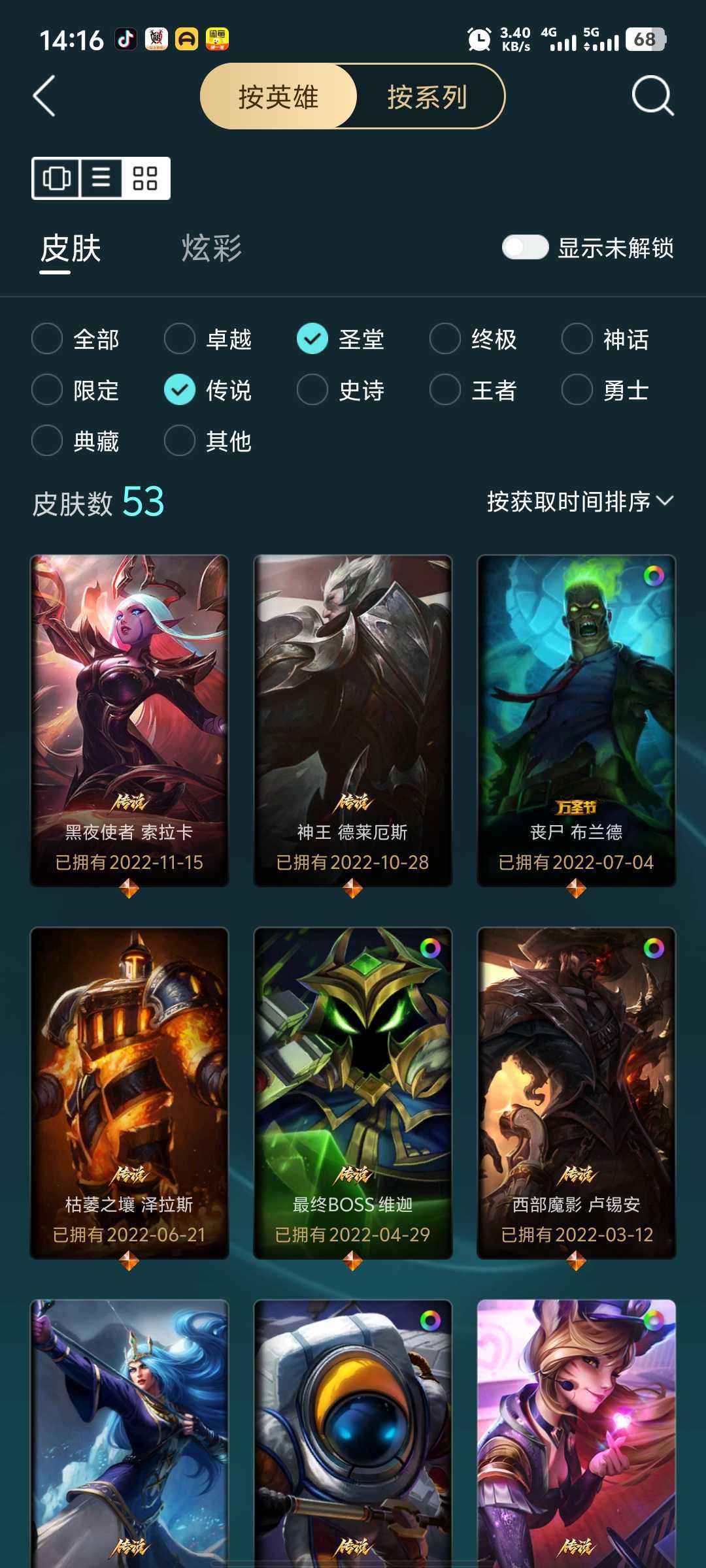706x1568 pixels.
Task: Open the search magnifier icon
Action: (652, 96)
